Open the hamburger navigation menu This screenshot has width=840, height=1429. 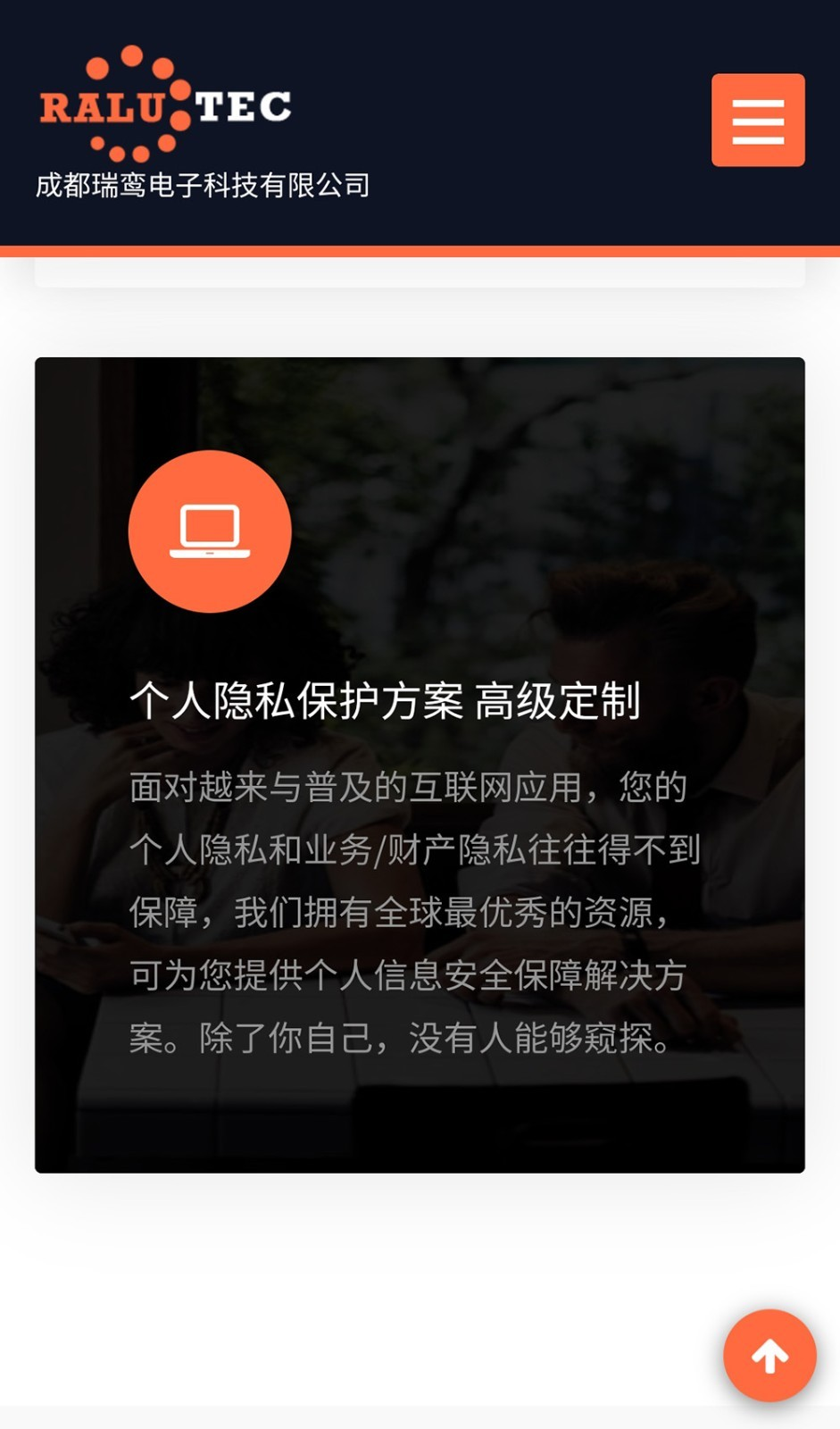point(758,121)
